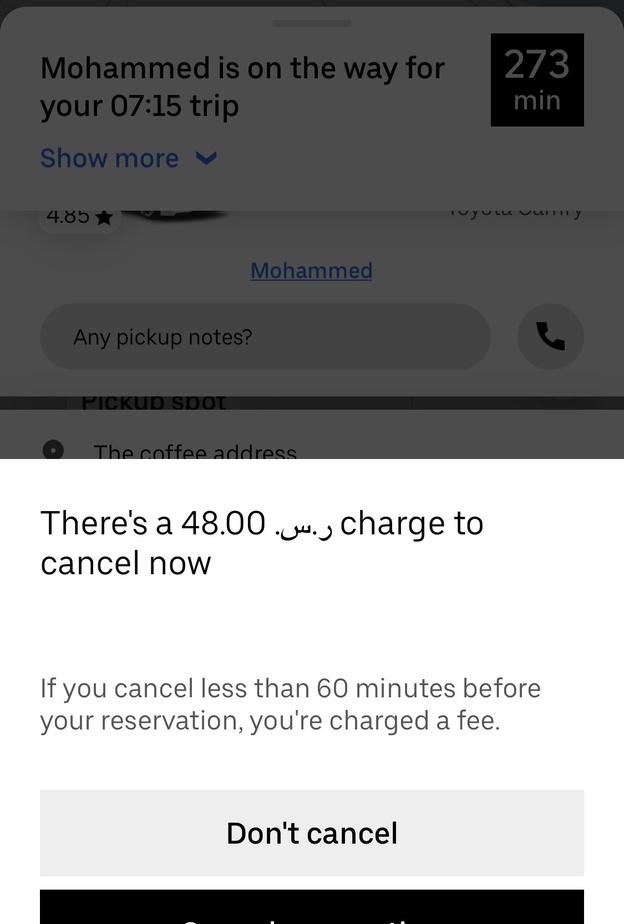Expand Show more trip details

128,158
